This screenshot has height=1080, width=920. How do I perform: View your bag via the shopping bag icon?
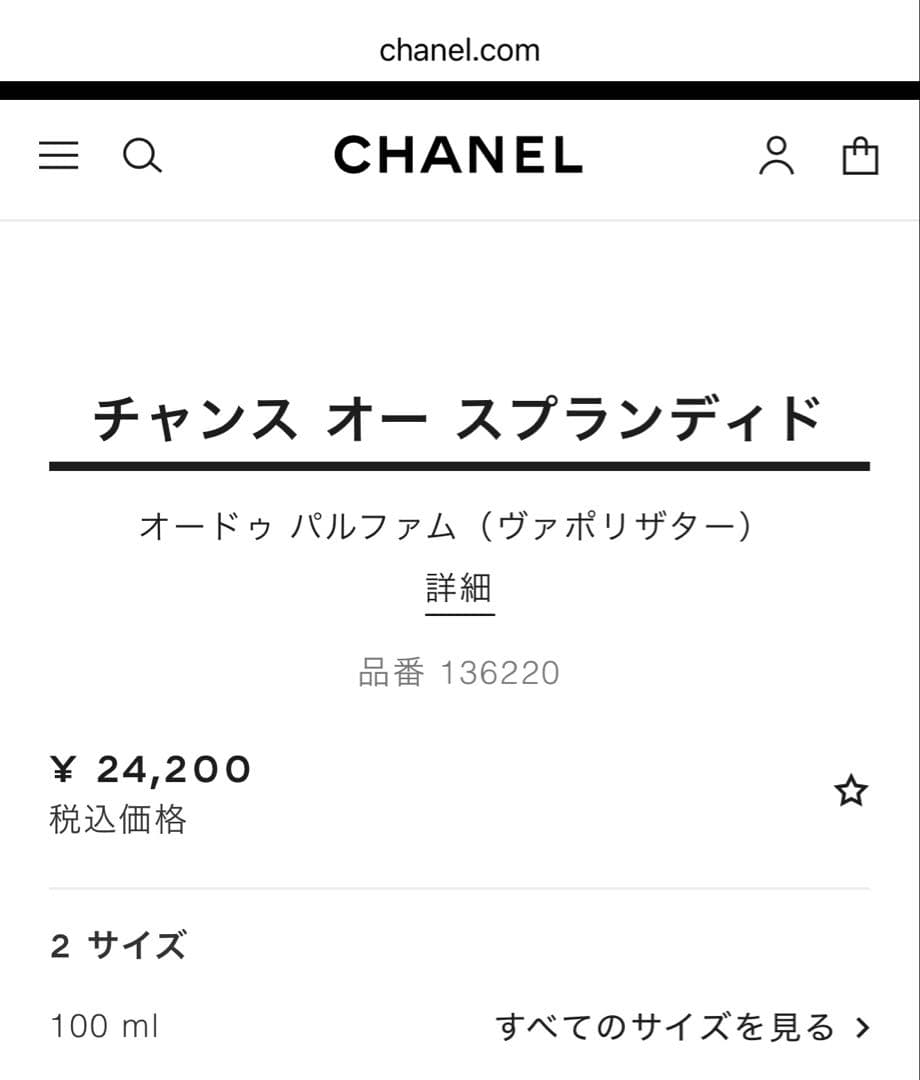coord(861,156)
